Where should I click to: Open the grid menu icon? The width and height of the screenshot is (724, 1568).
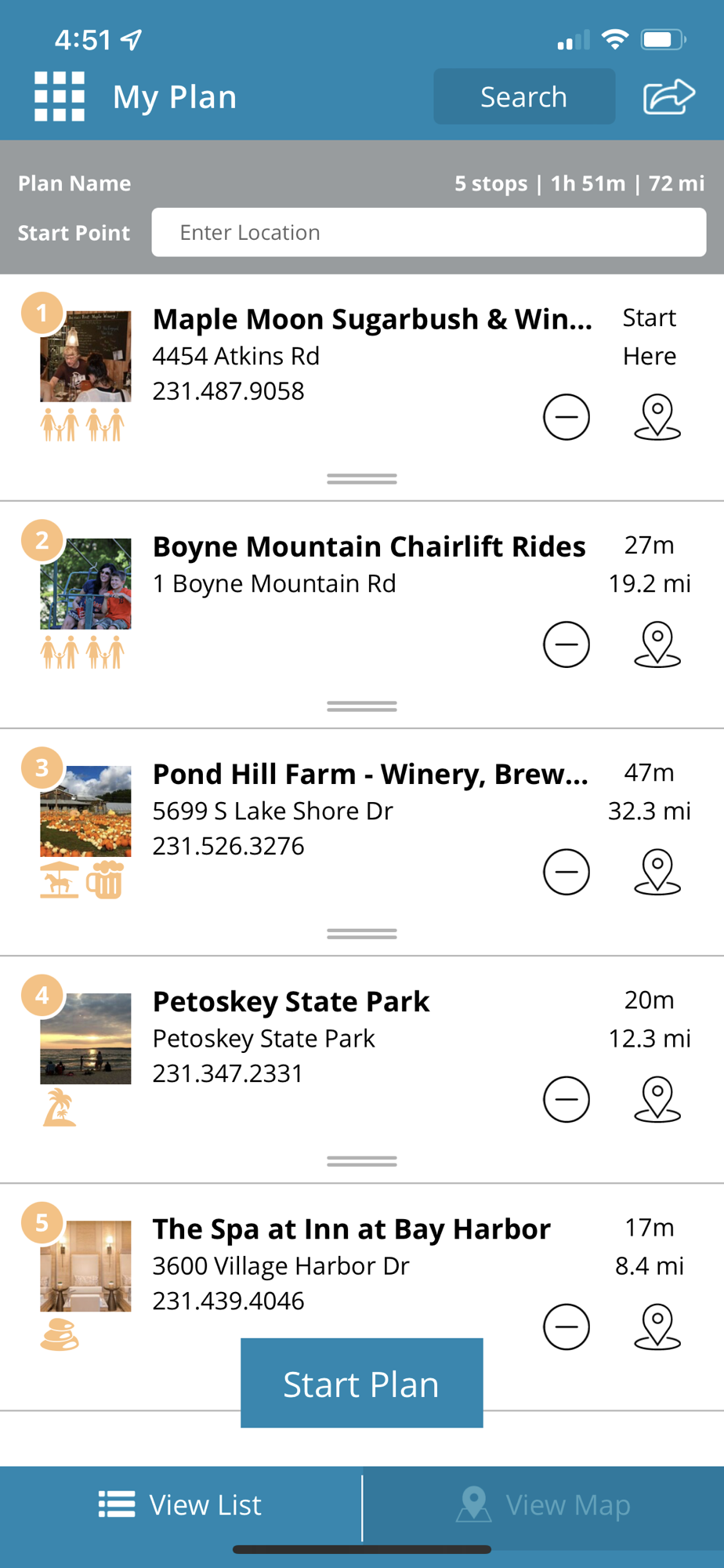(x=60, y=96)
